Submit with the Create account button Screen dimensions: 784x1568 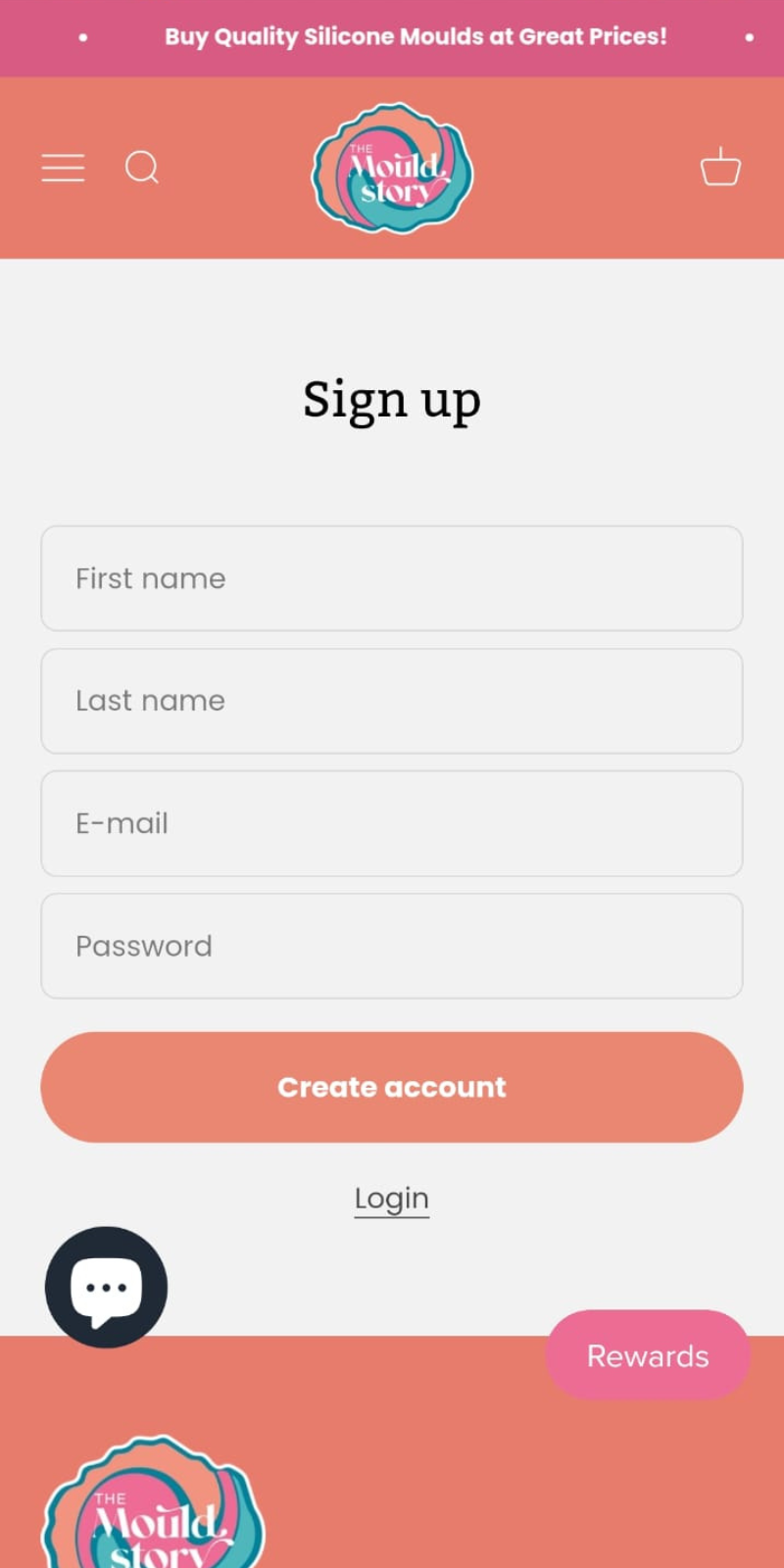(392, 1087)
